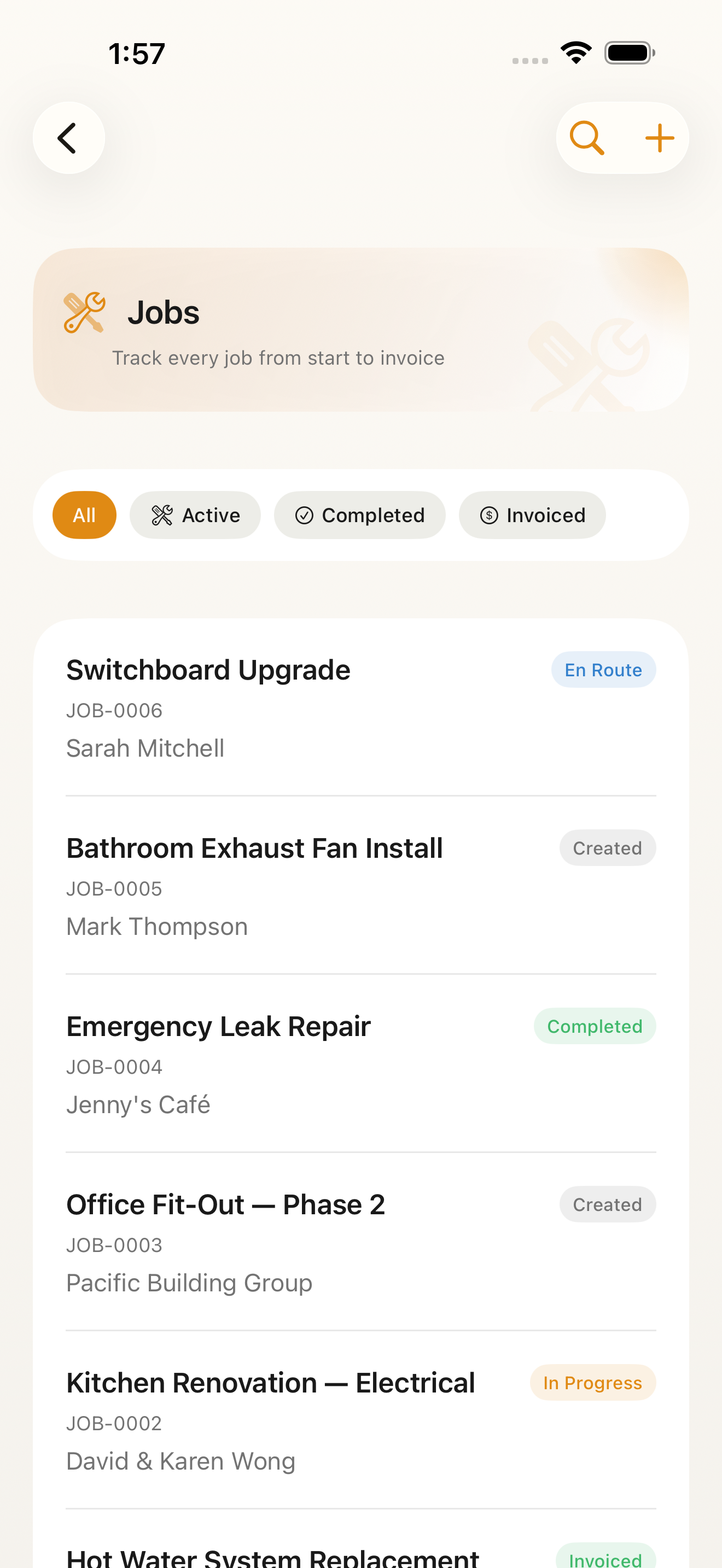Open the job search
This screenshot has height=1568, width=722.
pos(587,138)
